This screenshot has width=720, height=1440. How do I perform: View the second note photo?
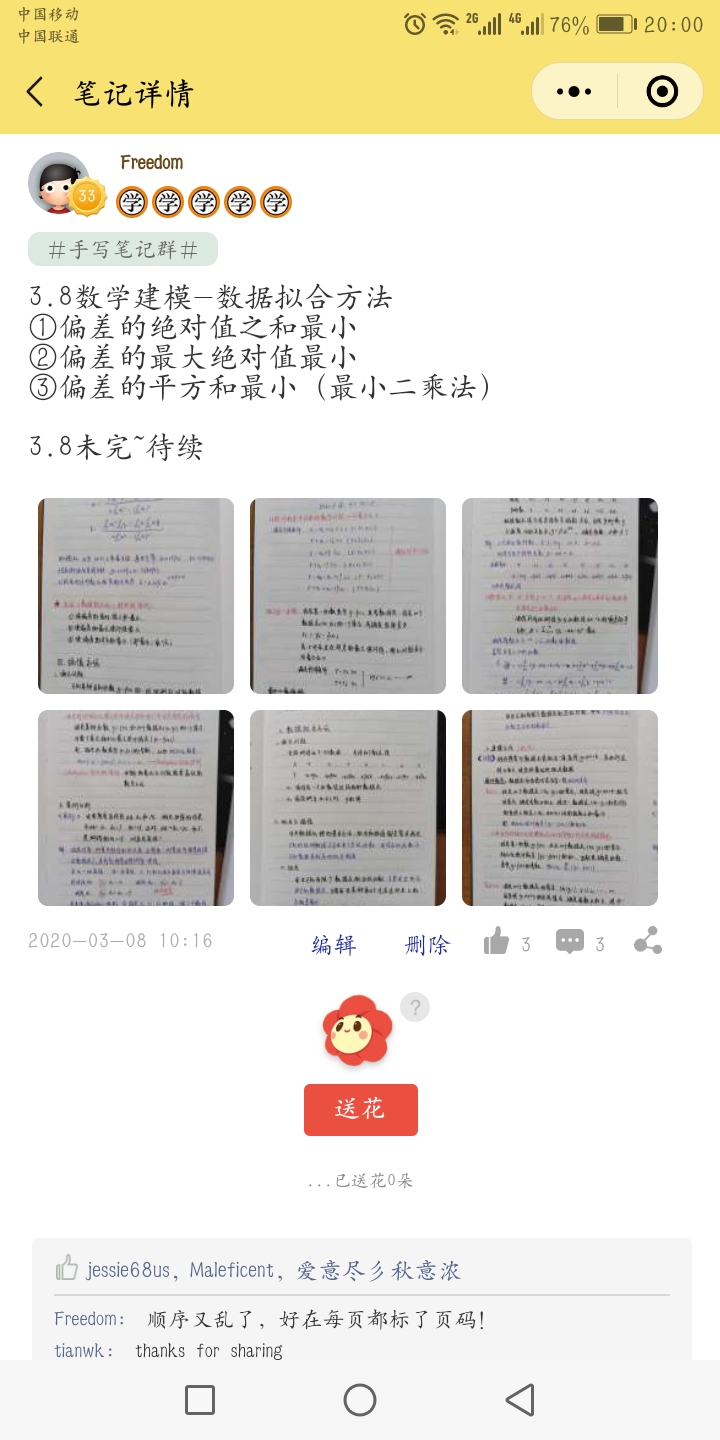tap(348, 596)
